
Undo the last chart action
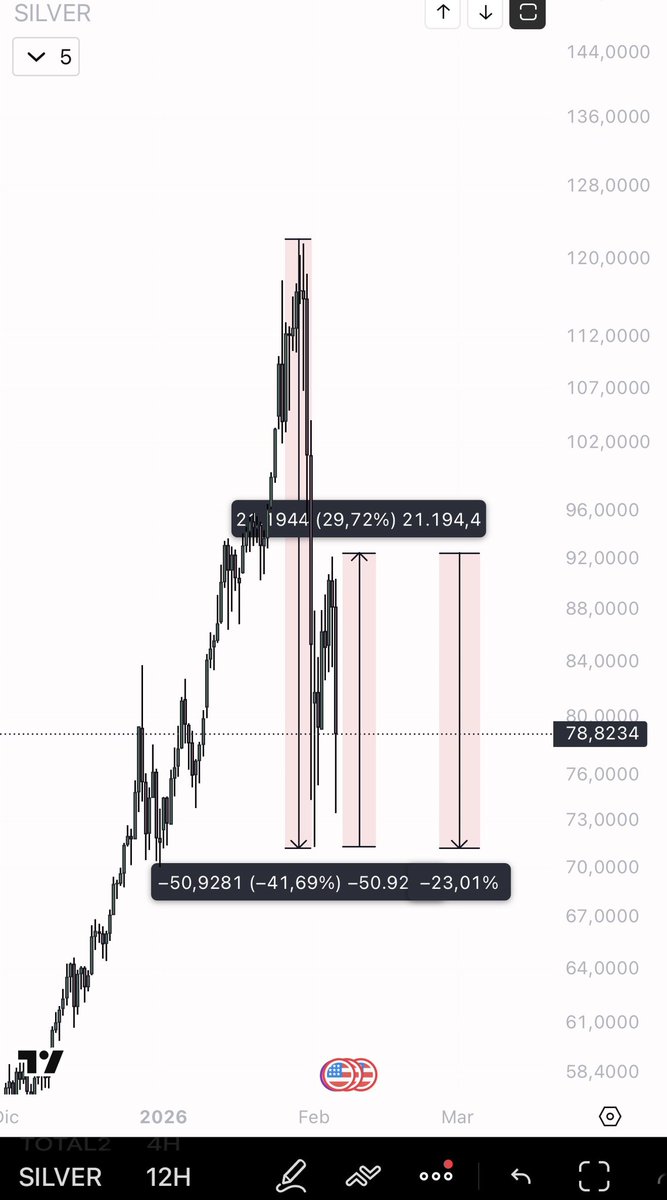click(x=520, y=1175)
